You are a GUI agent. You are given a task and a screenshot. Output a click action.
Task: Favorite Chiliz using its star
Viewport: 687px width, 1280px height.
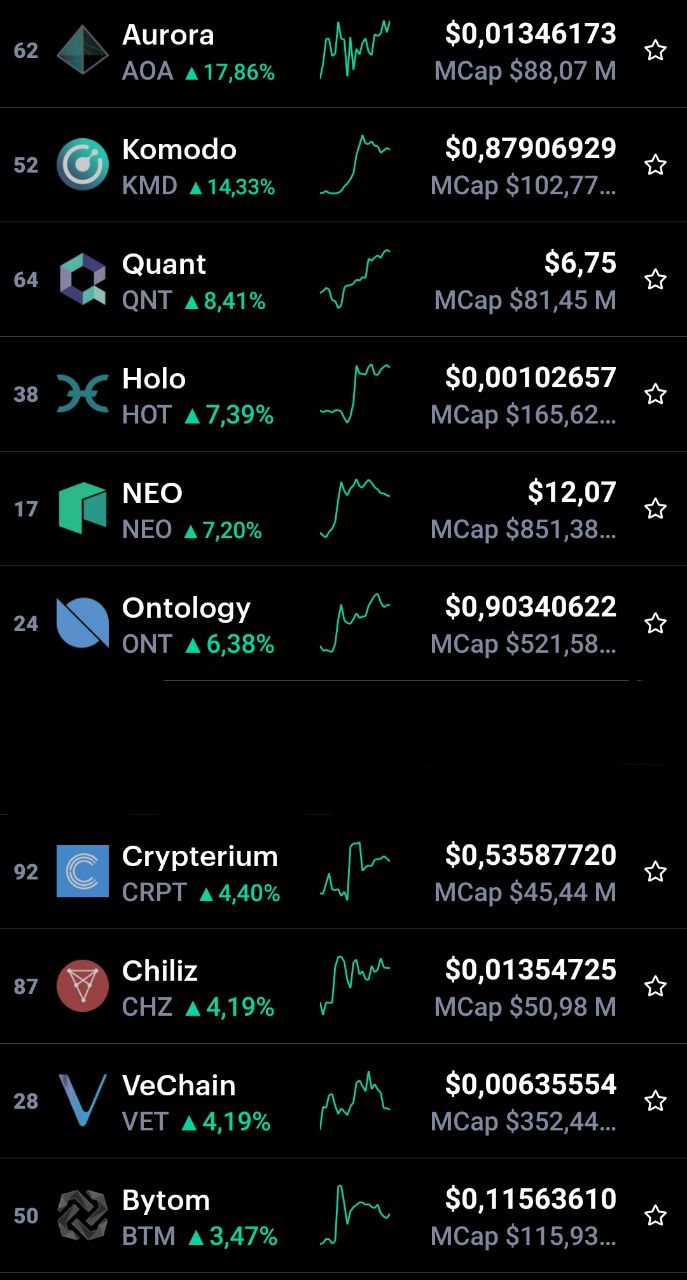point(655,986)
